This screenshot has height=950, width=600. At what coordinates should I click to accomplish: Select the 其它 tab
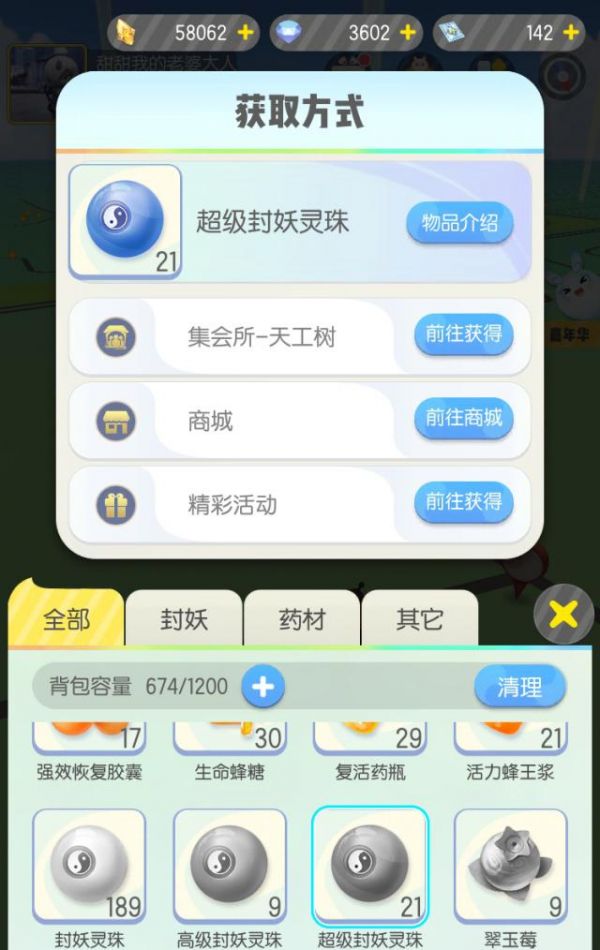click(x=419, y=619)
